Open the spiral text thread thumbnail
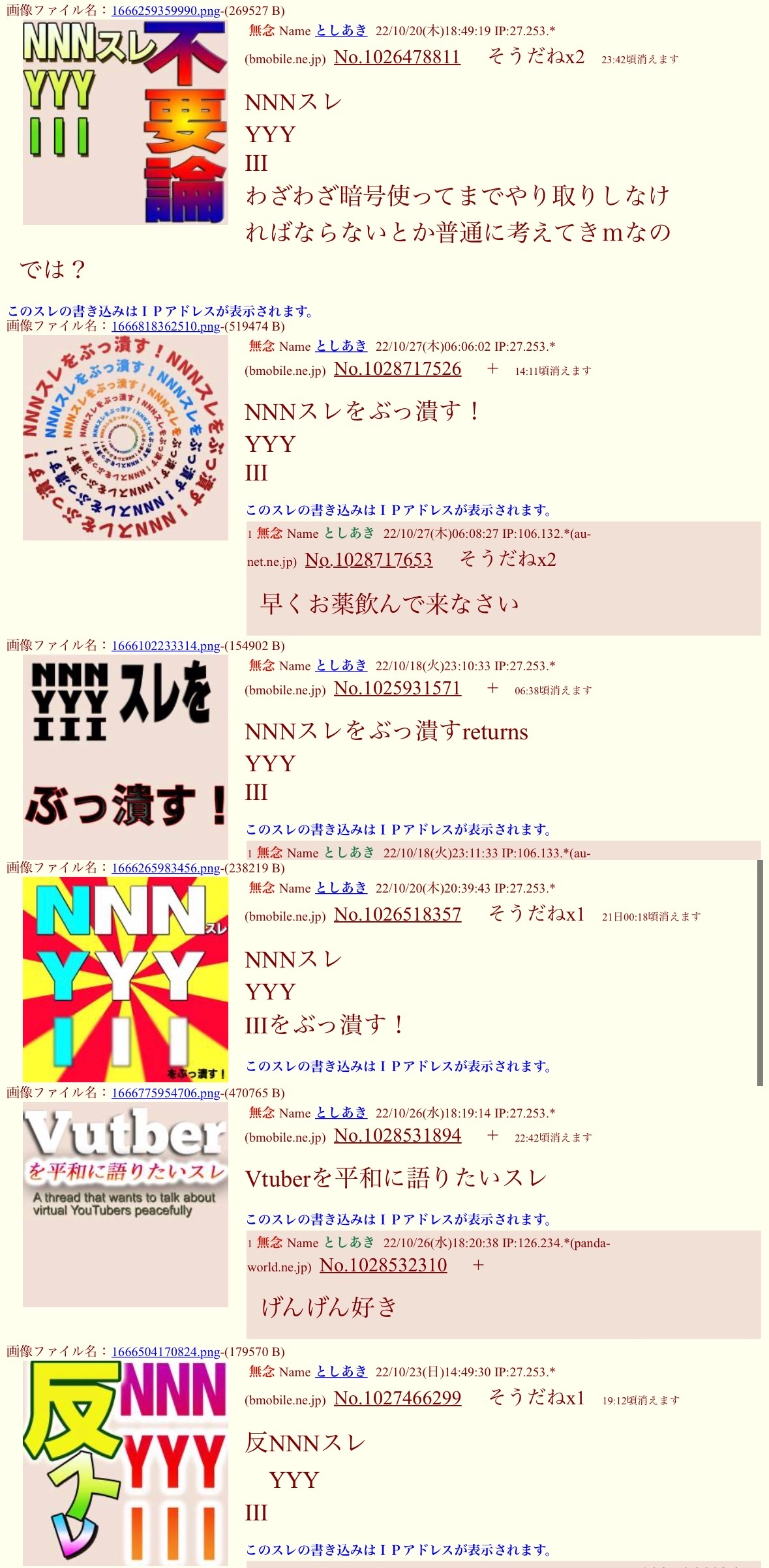The height and width of the screenshot is (1568, 769). tap(125, 438)
